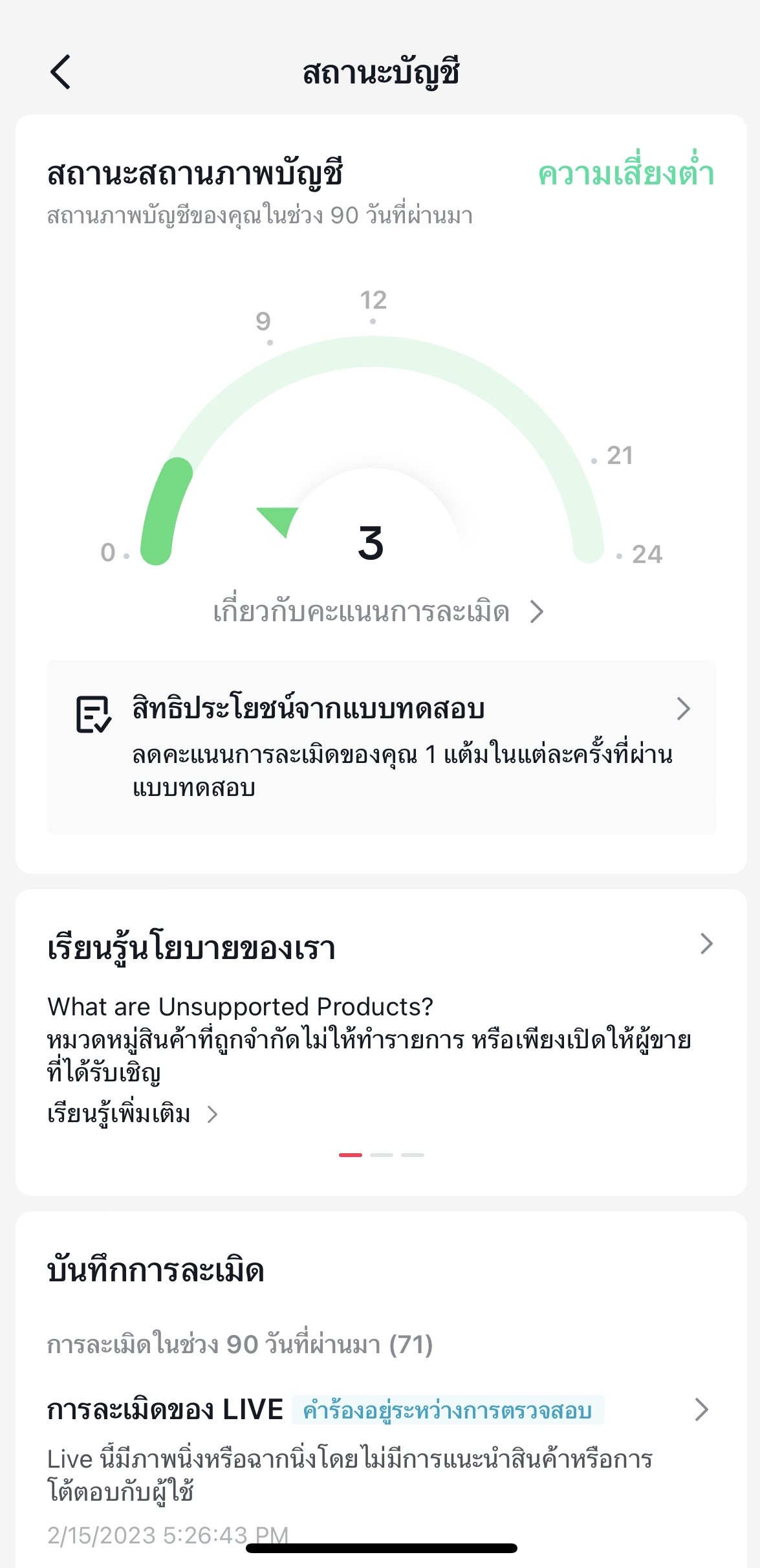Viewport: 760px width, 1568px height.
Task: Tap เรียนรู้เพิ่มเติม link
Action: pyautogui.click(x=133, y=1114)
